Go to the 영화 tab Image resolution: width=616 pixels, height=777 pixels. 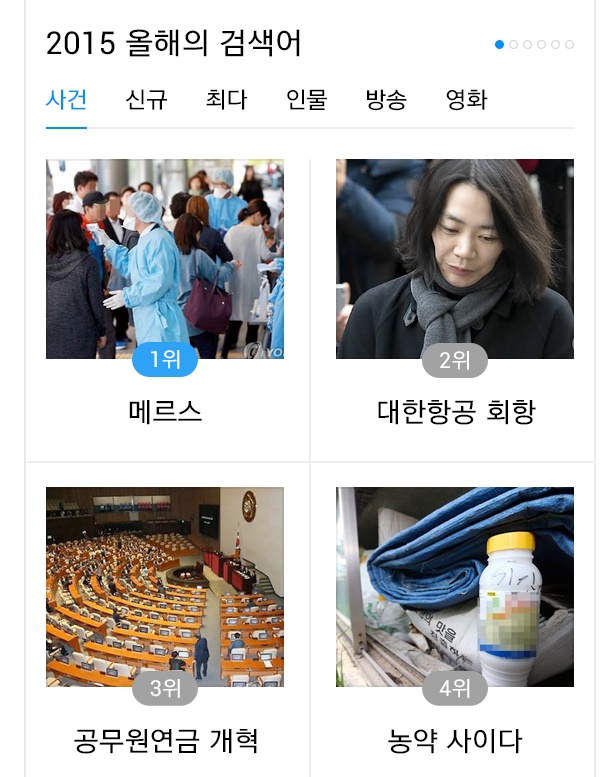[x=466, y=100]
